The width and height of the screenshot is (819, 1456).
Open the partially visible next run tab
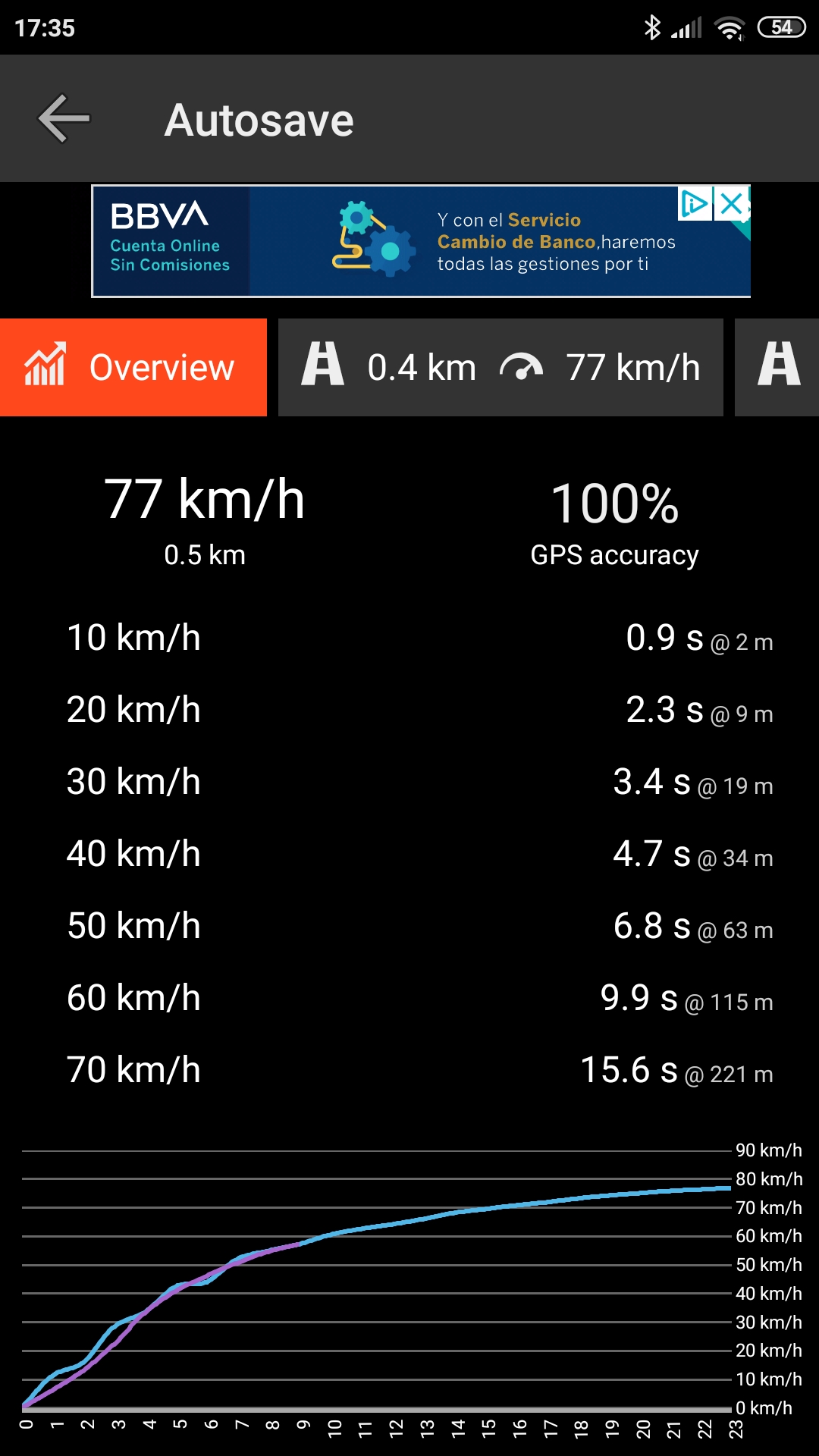coord(777,367)
